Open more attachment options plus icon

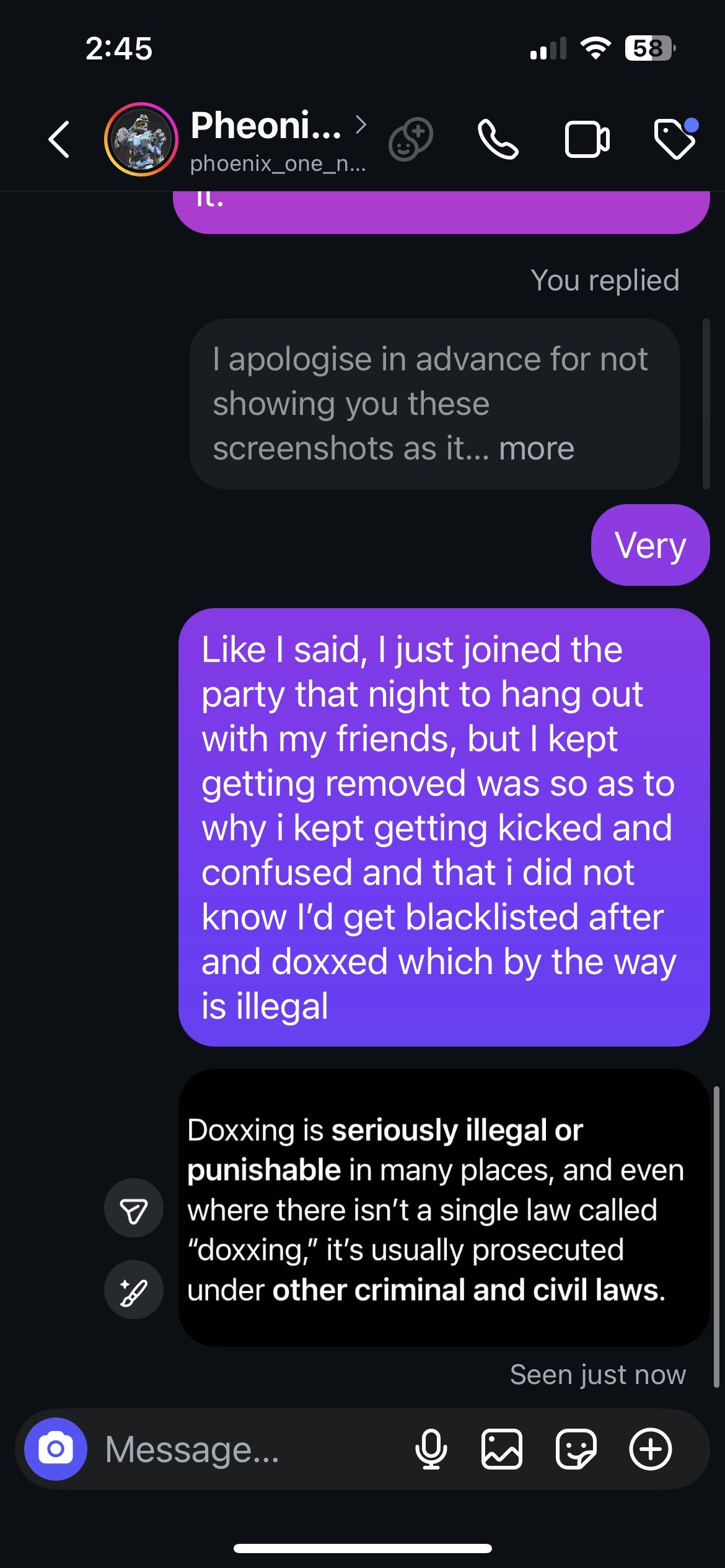(651, 1449)
